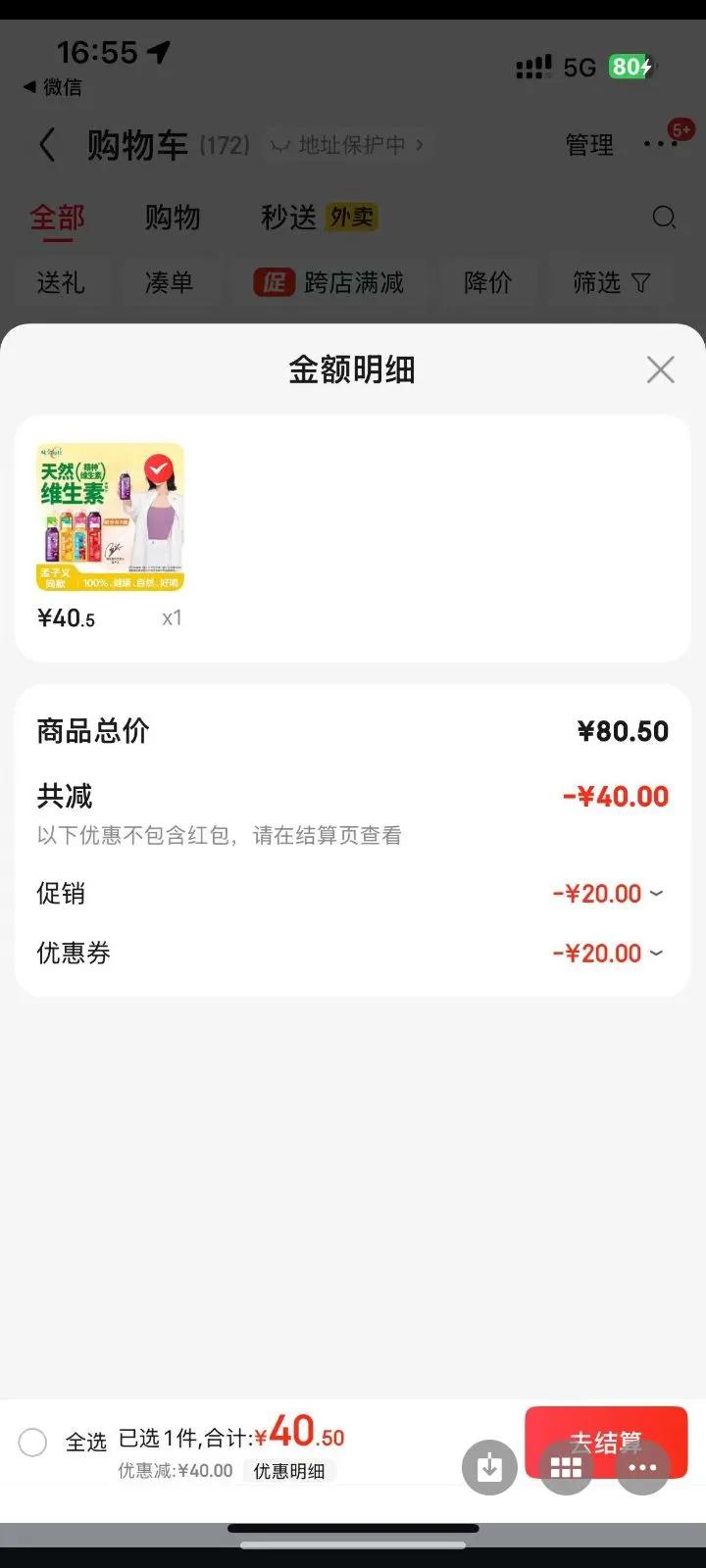Tap 优惠明细 discount details button
Viewport: 706px width, 1568px height.
click(289, 1471)
